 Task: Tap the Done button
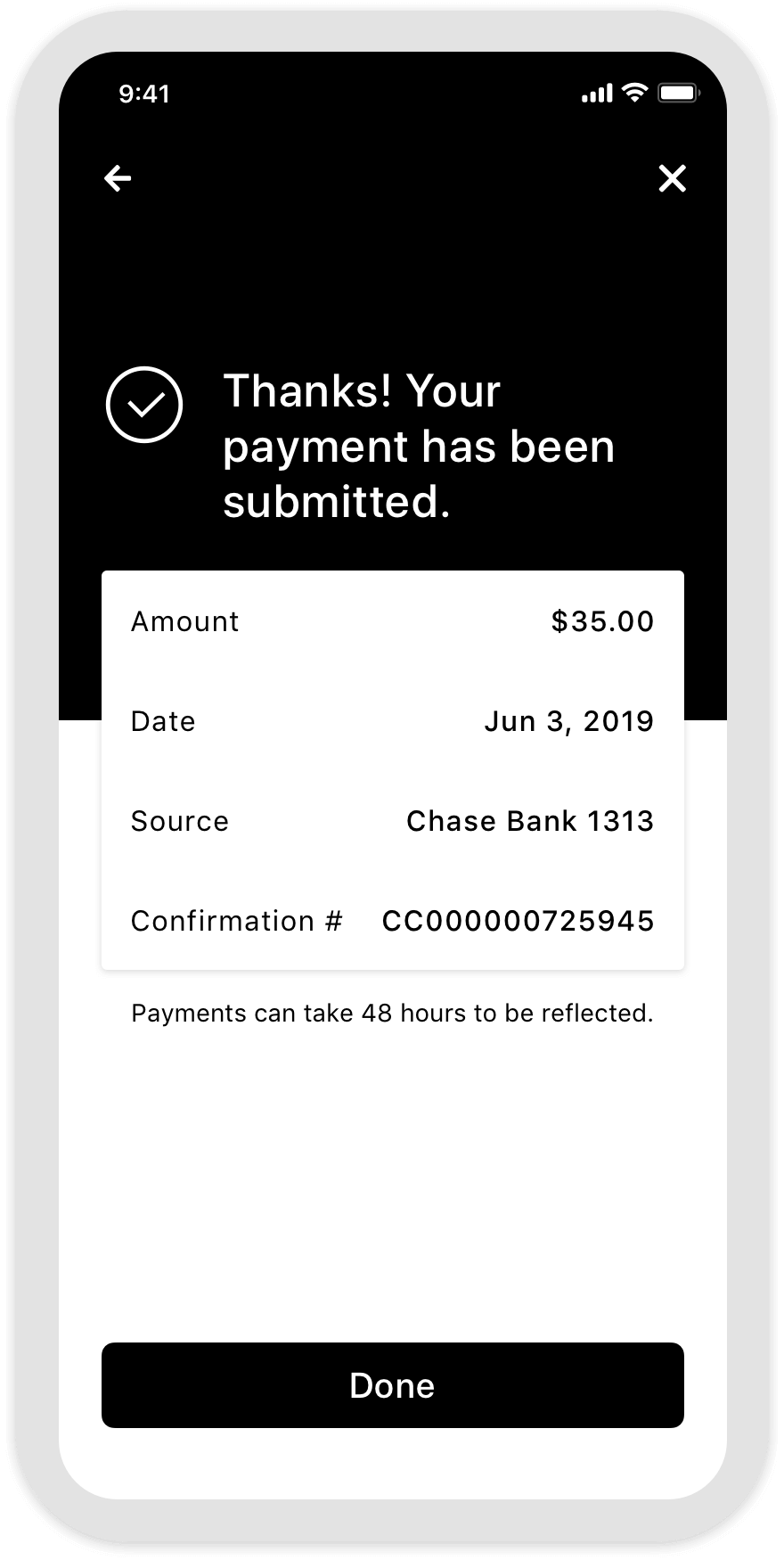(392, 1385)
